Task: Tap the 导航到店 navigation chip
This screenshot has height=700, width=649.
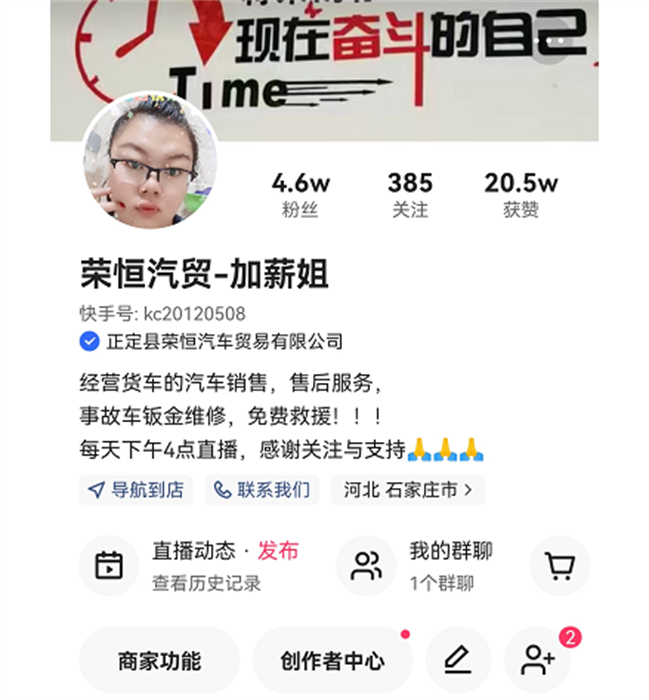Action: pos(137,490)
